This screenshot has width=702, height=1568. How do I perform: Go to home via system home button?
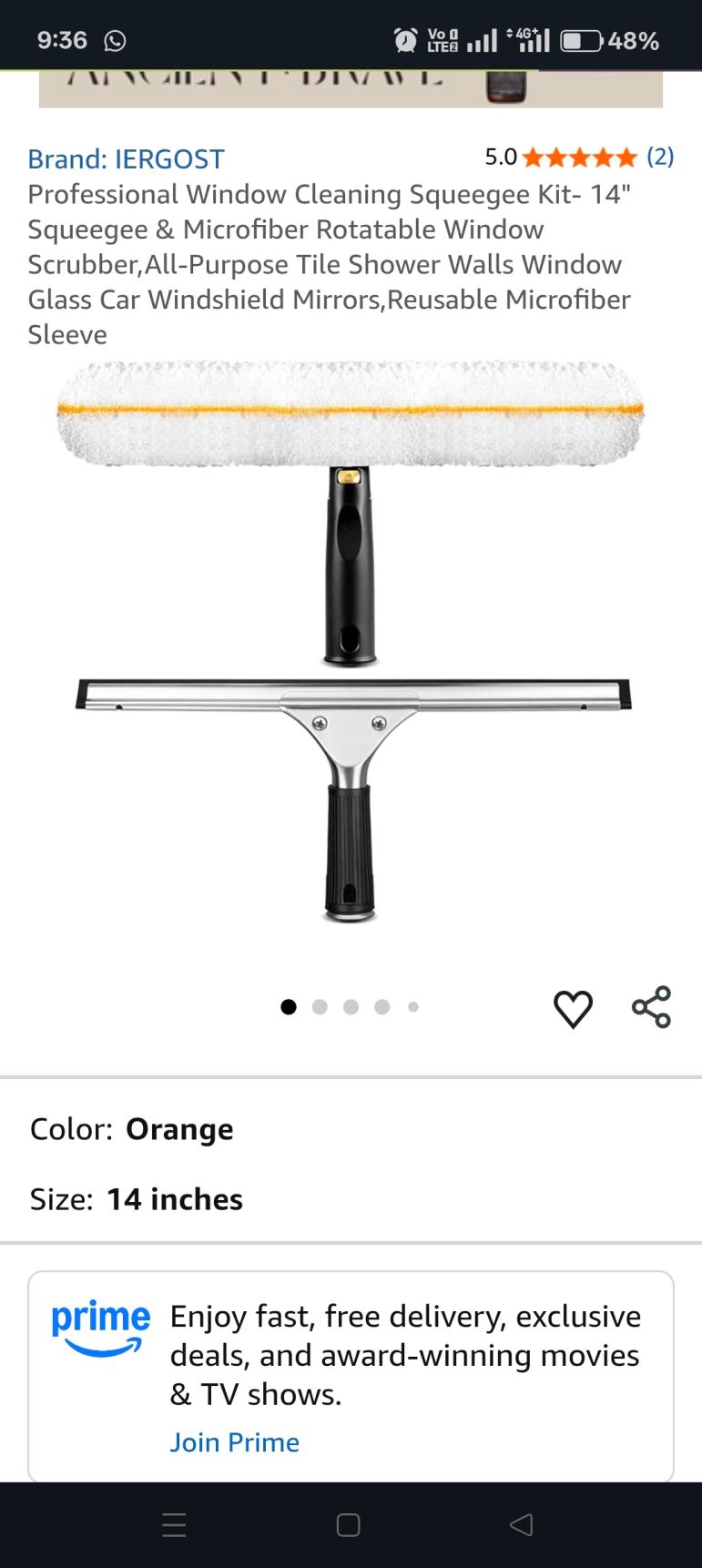coord(349,1525)
